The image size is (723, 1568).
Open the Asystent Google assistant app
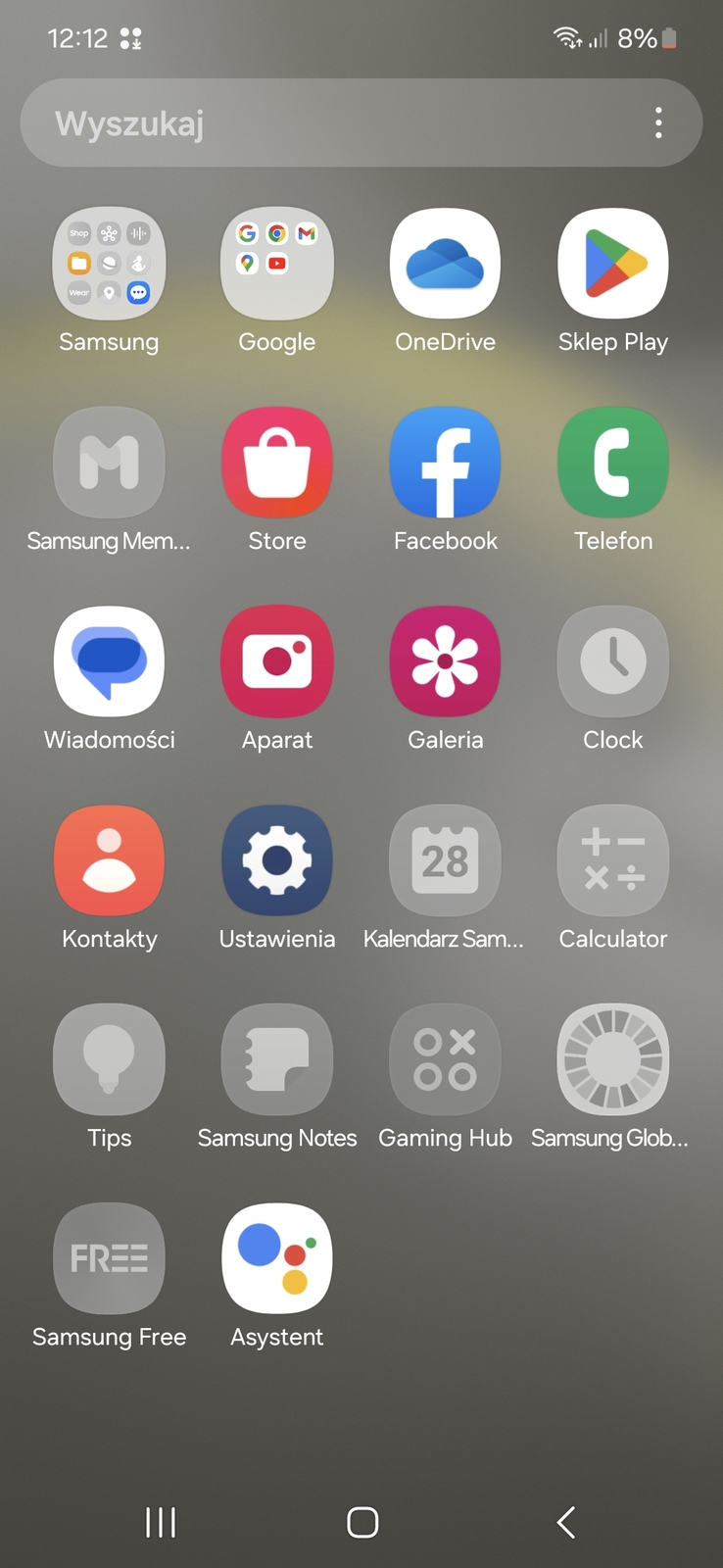click(x=277, y=1259)
